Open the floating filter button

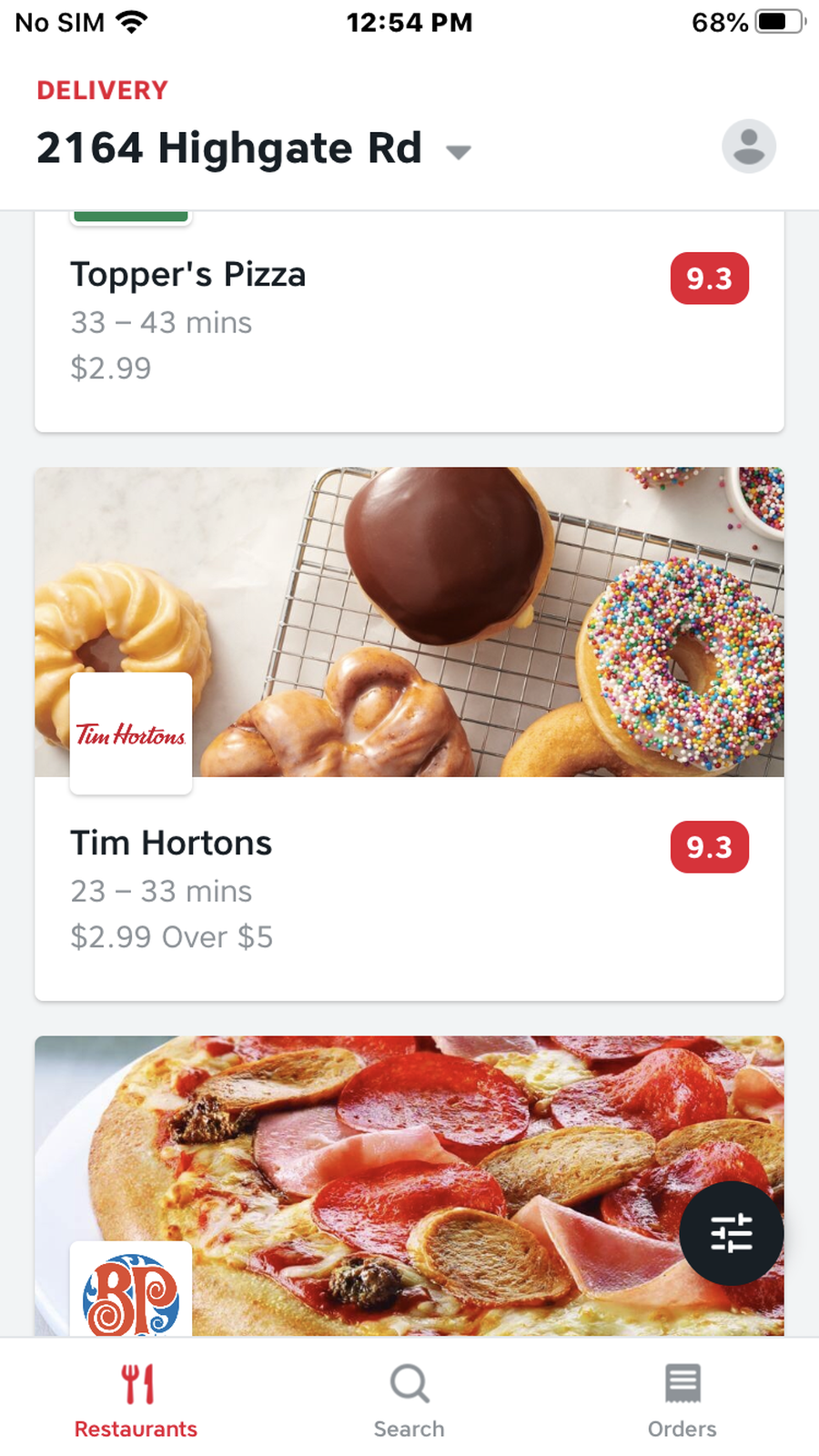coord(731,1233)
